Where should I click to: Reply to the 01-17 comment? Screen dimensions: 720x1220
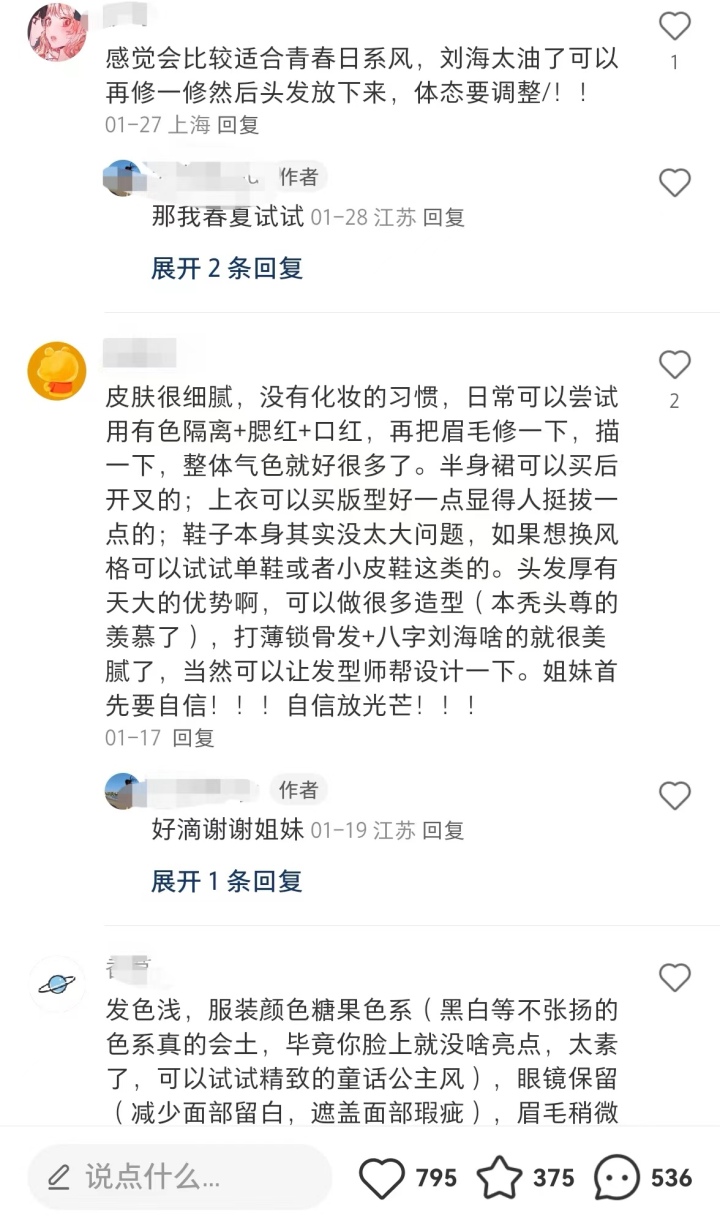(x=194, y=738)
